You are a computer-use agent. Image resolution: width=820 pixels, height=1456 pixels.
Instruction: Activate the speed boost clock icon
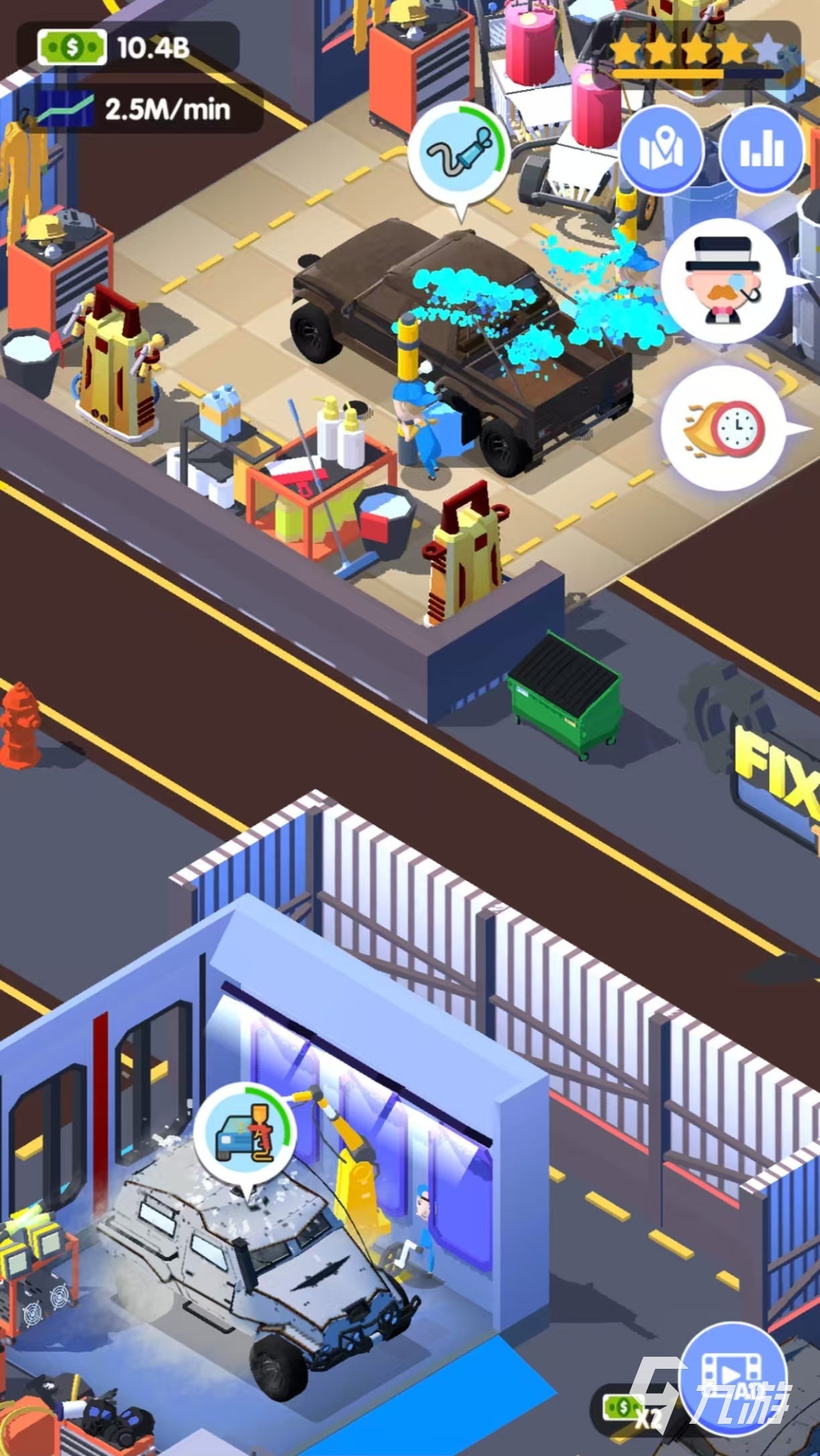[x=723, y=427]
